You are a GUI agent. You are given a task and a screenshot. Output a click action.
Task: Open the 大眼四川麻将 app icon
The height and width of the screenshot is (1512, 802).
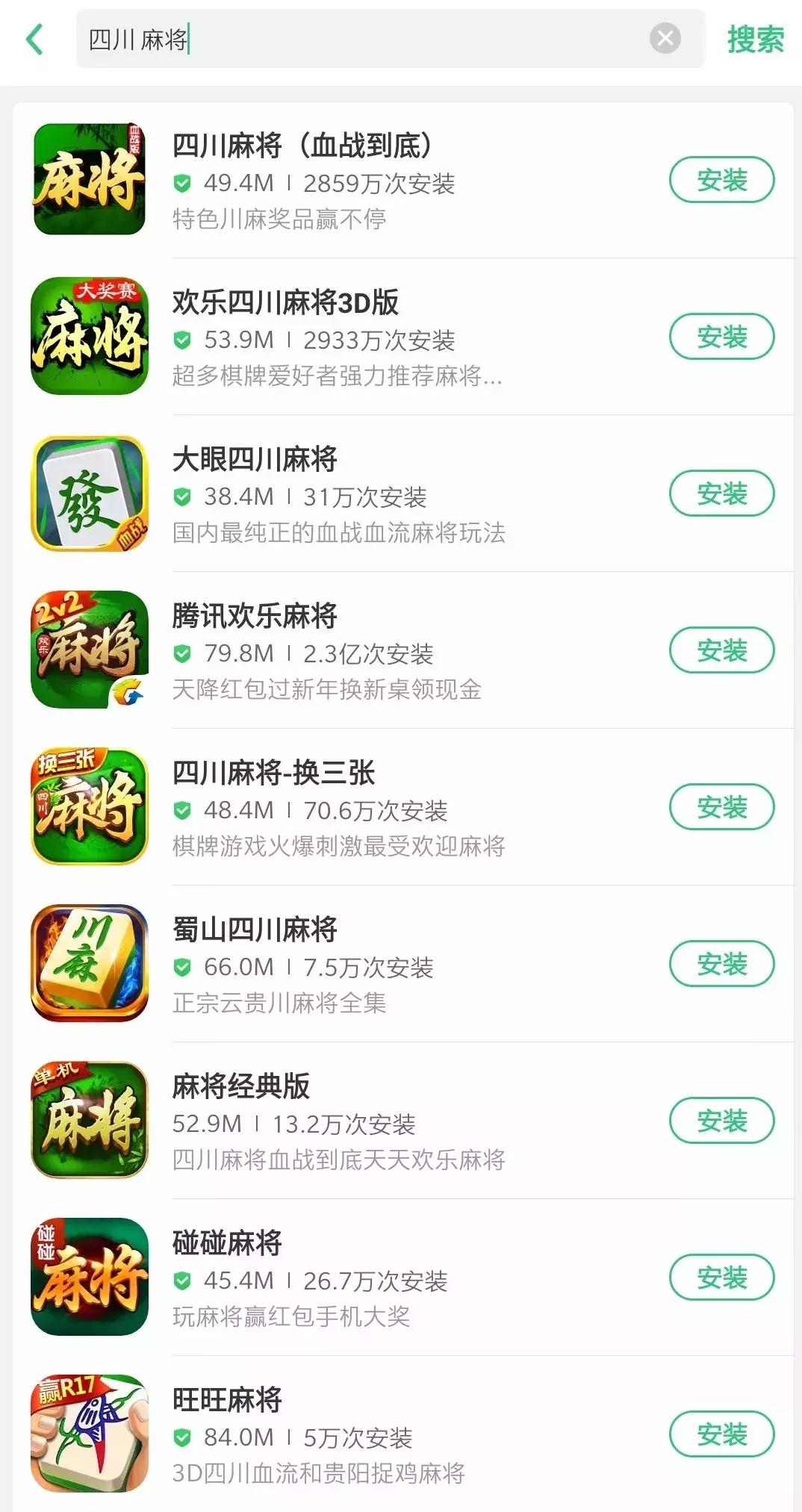[x=90, y=492]
